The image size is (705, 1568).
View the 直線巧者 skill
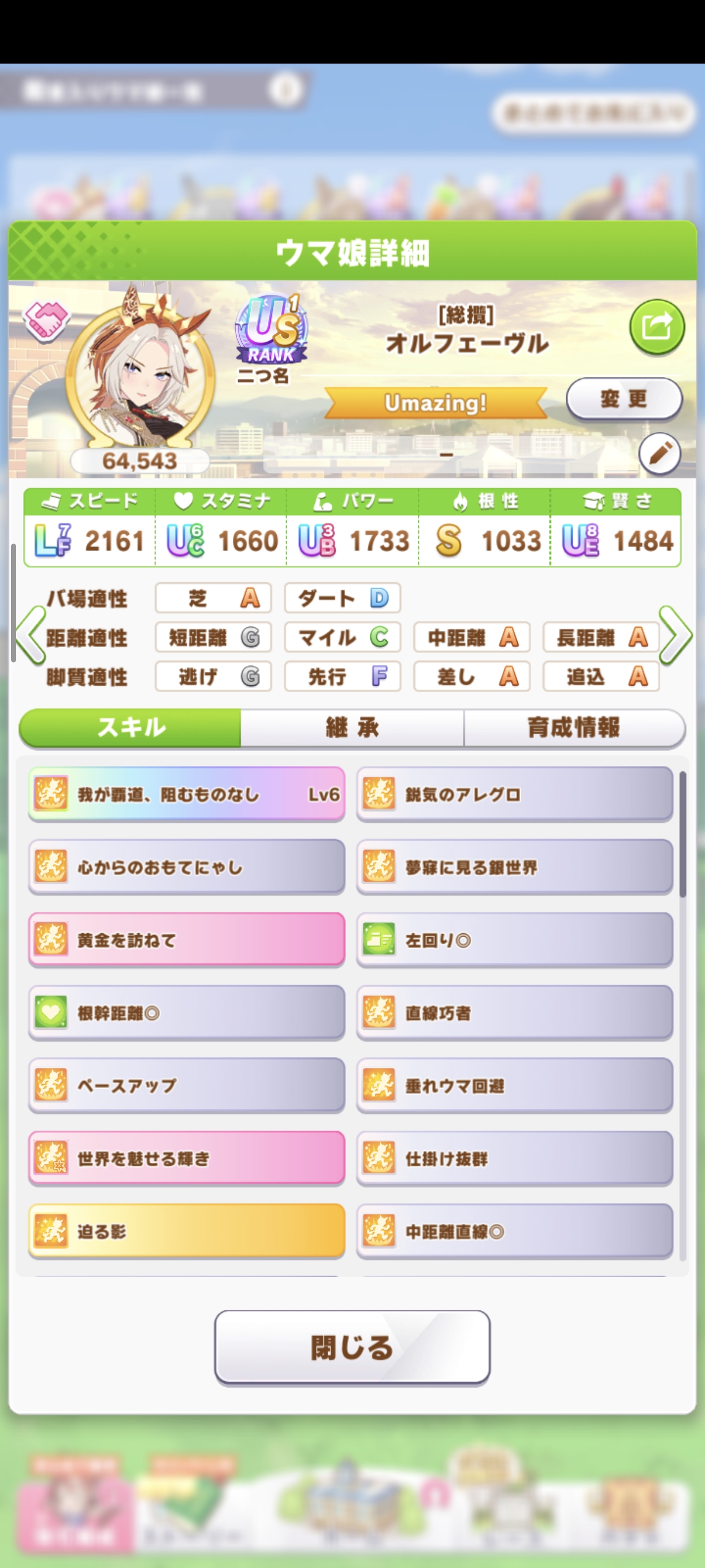coord(515,1013)
